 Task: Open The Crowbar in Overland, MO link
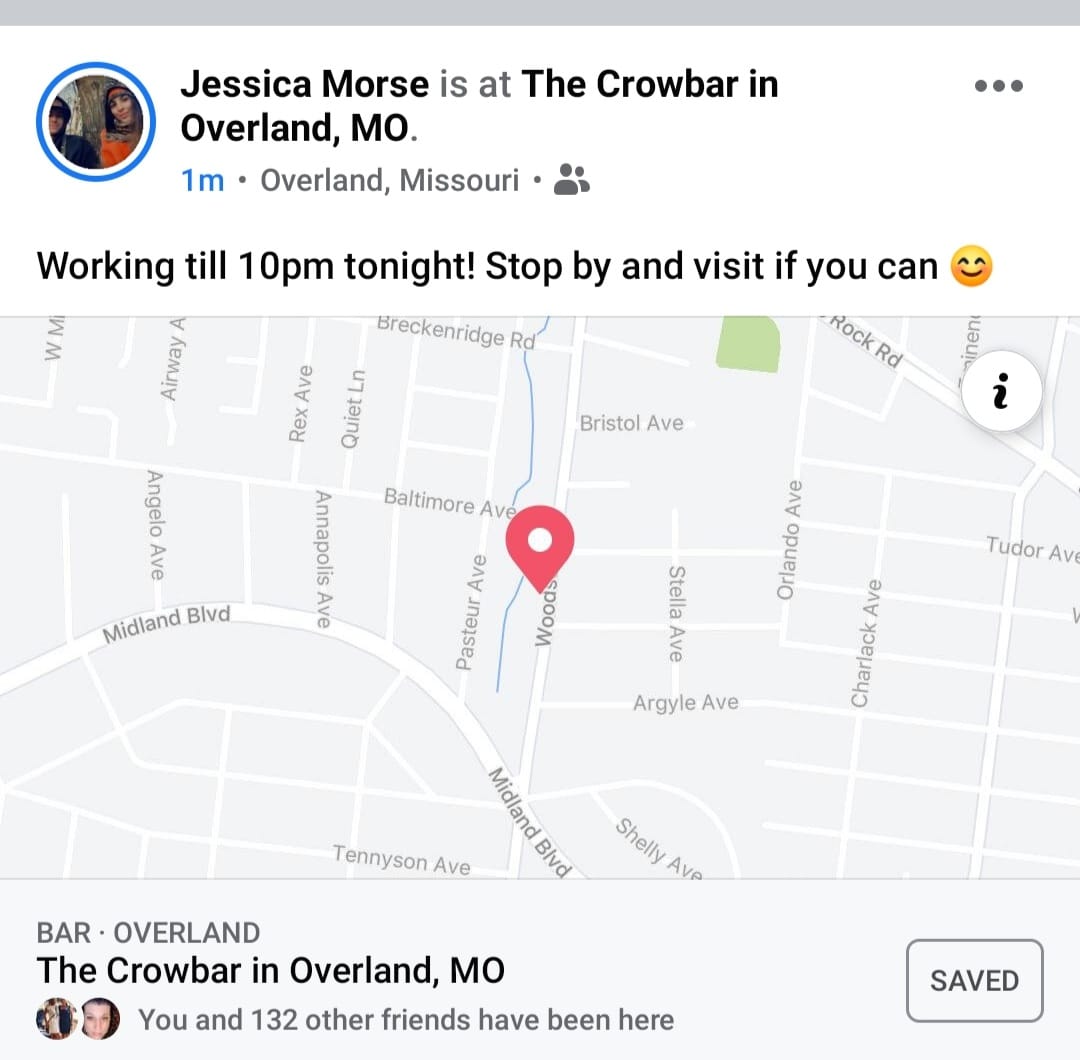pyautogui.click(x=649, y=85)
